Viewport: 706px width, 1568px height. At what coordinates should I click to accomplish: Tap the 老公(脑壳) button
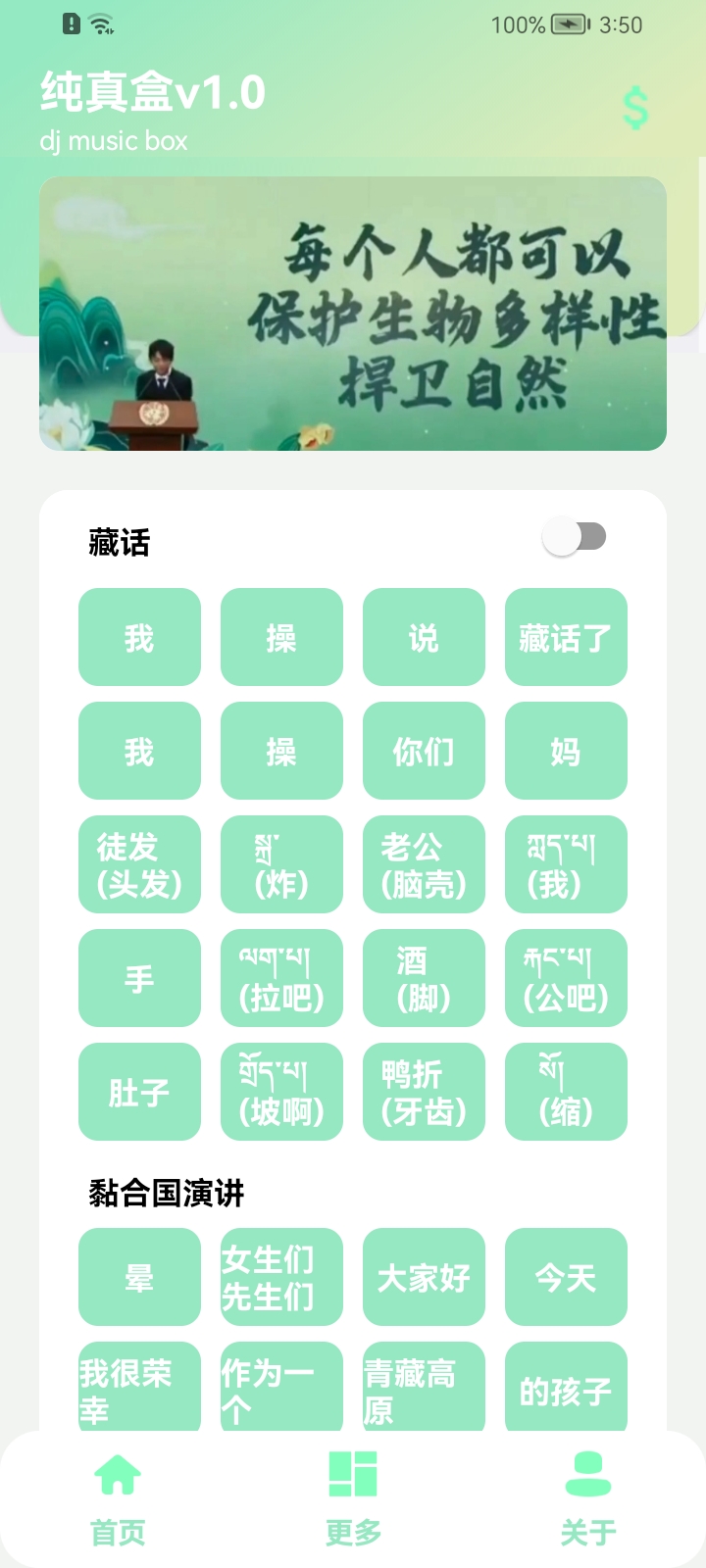424,864
